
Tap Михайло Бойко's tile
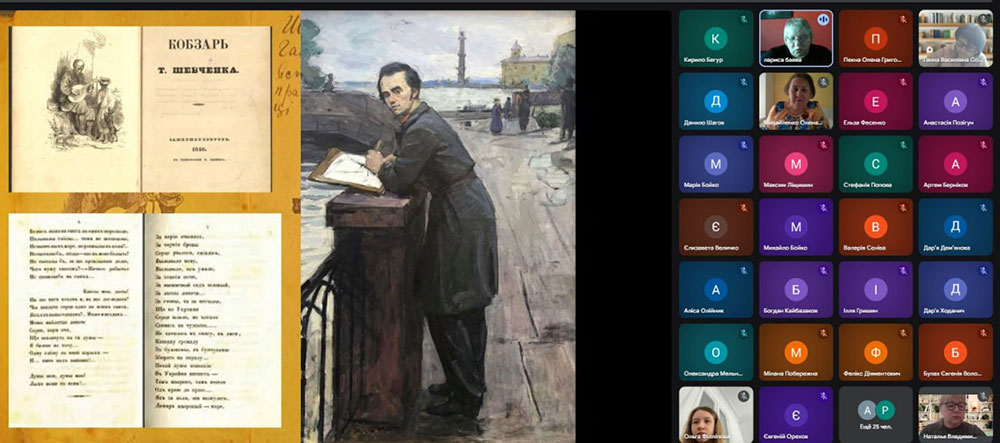click(796, 227)
